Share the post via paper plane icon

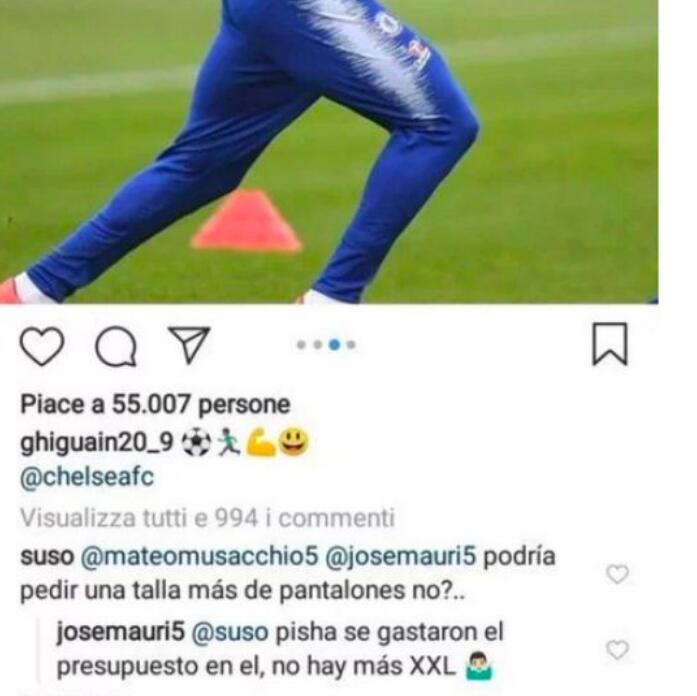(188, 345)
